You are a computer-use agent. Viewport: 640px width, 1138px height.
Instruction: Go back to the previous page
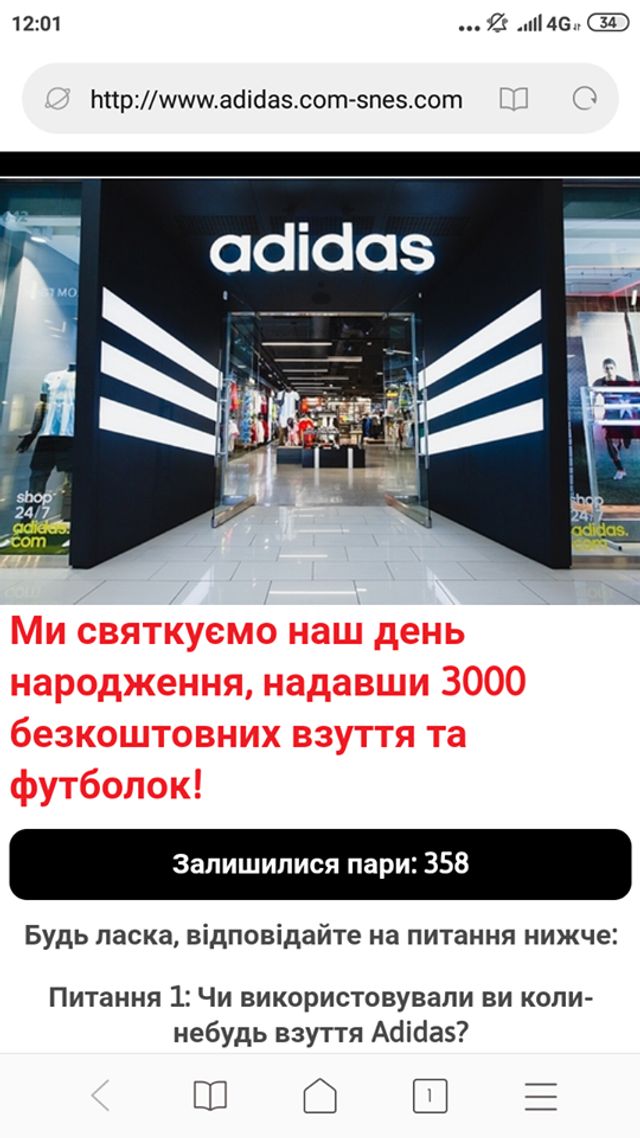pos(100,1096)
